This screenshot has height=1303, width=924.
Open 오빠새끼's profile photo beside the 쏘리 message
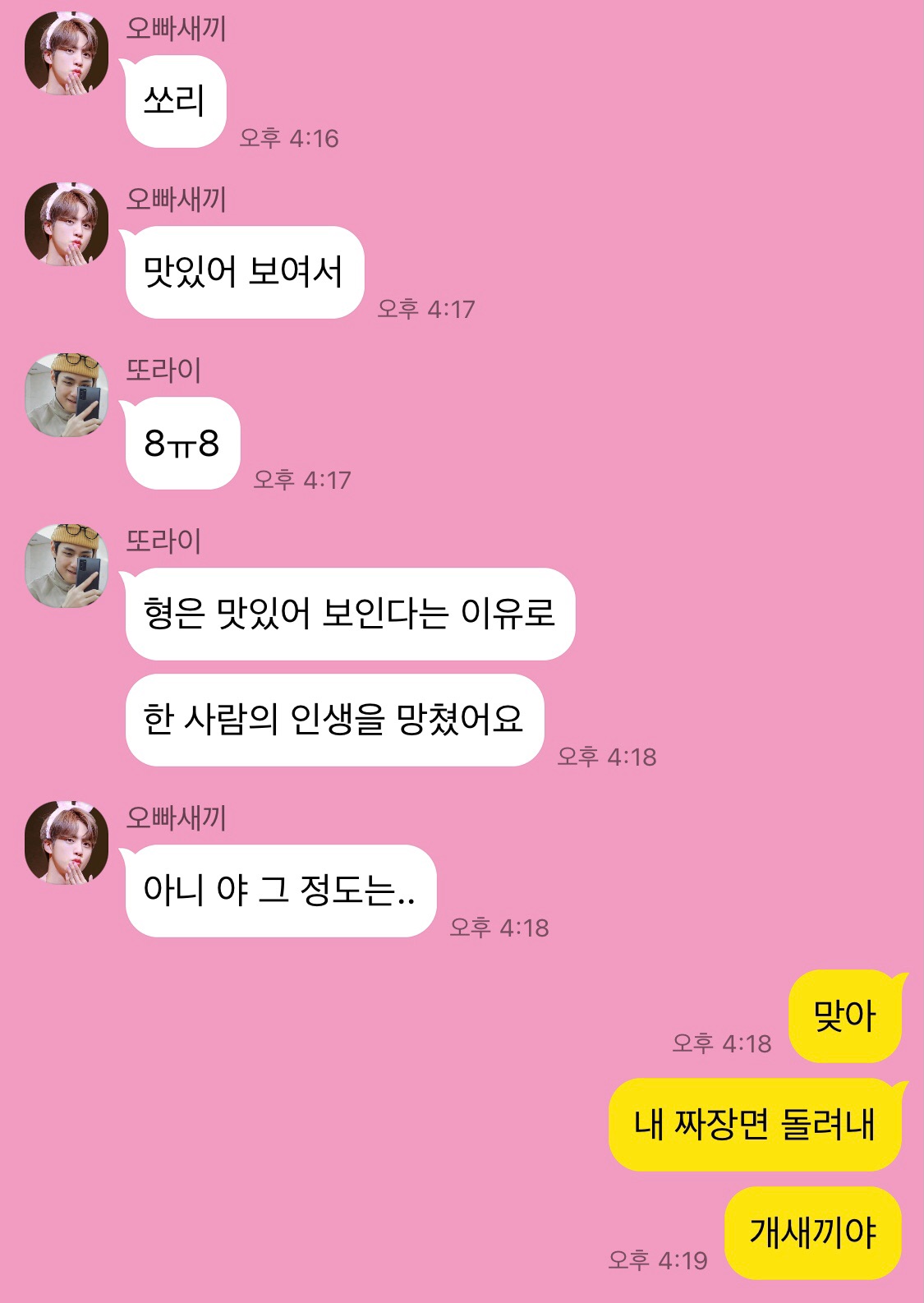67,54
